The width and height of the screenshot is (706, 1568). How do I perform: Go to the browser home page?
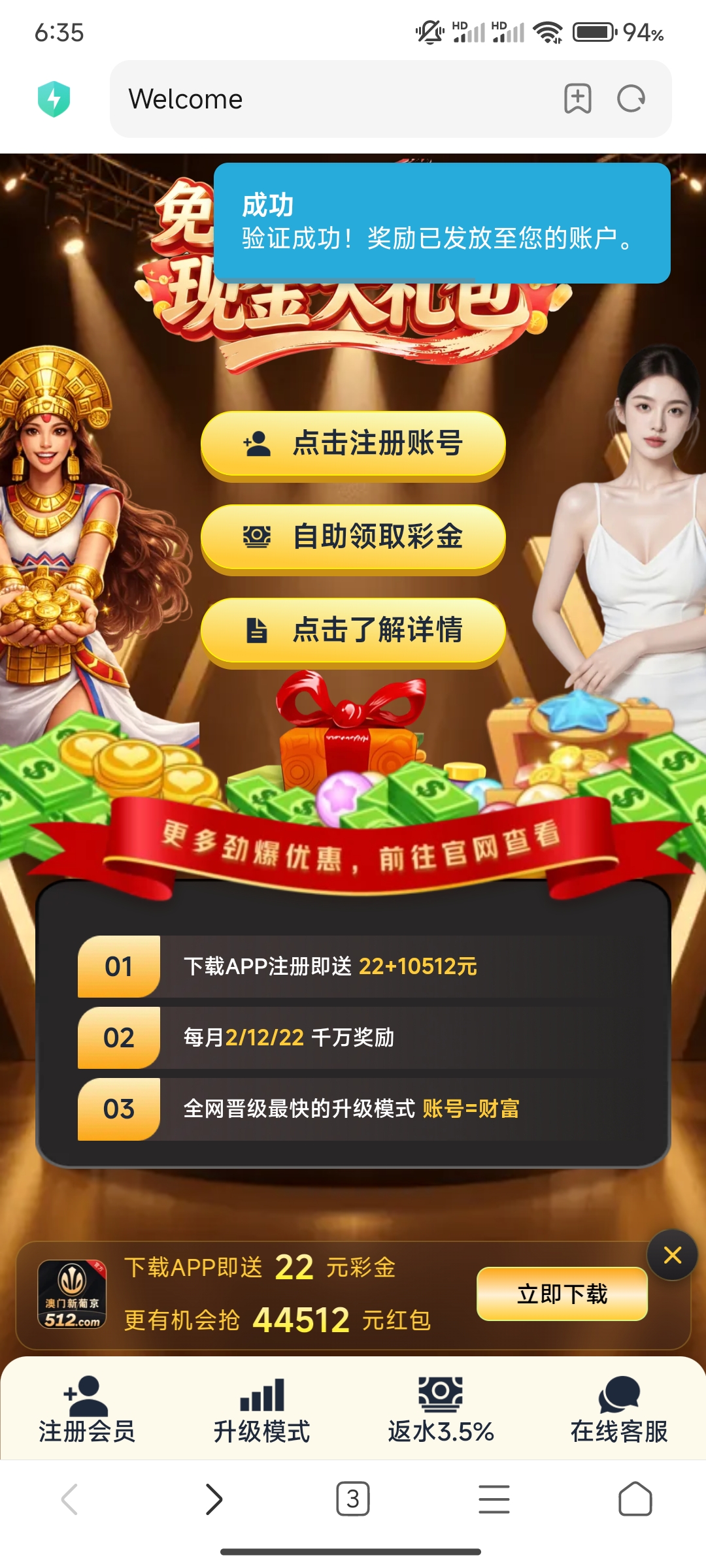pos(635,1499)
